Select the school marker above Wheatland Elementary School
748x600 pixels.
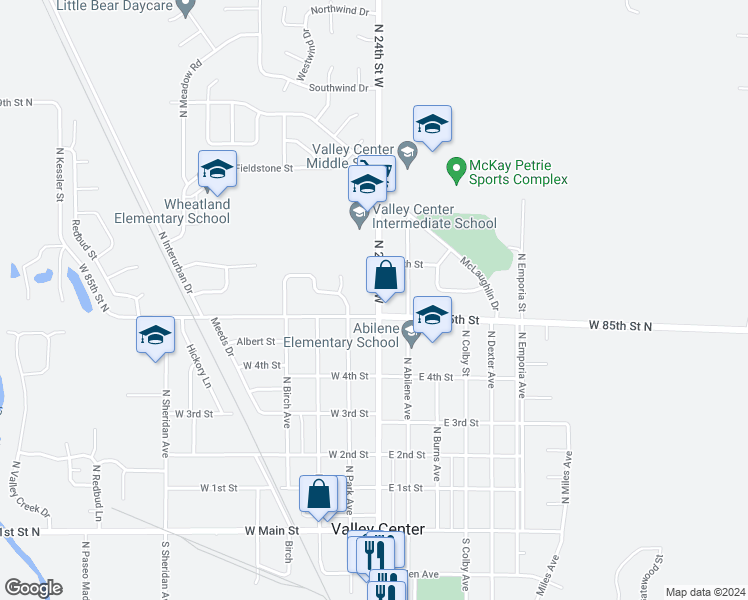[217, 170]
